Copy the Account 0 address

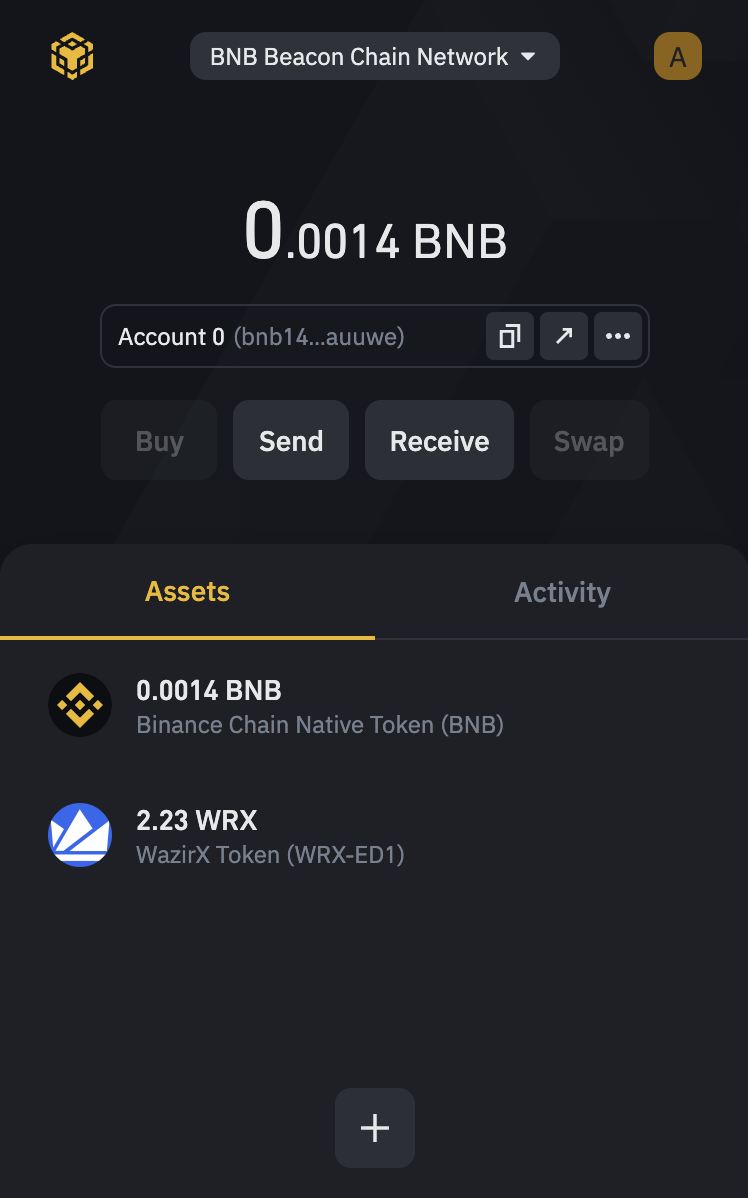510,336
